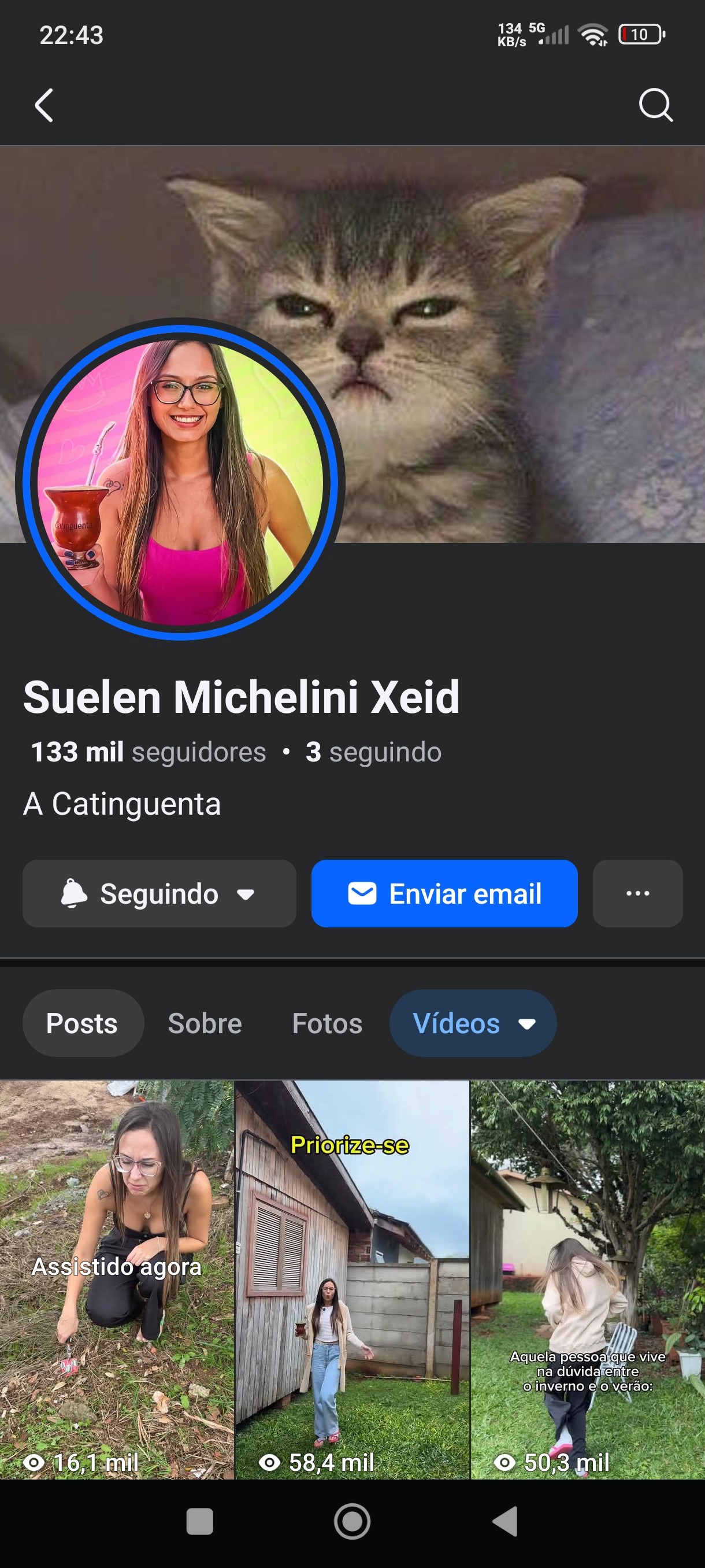Open search from the top bar

click(655, 105)
